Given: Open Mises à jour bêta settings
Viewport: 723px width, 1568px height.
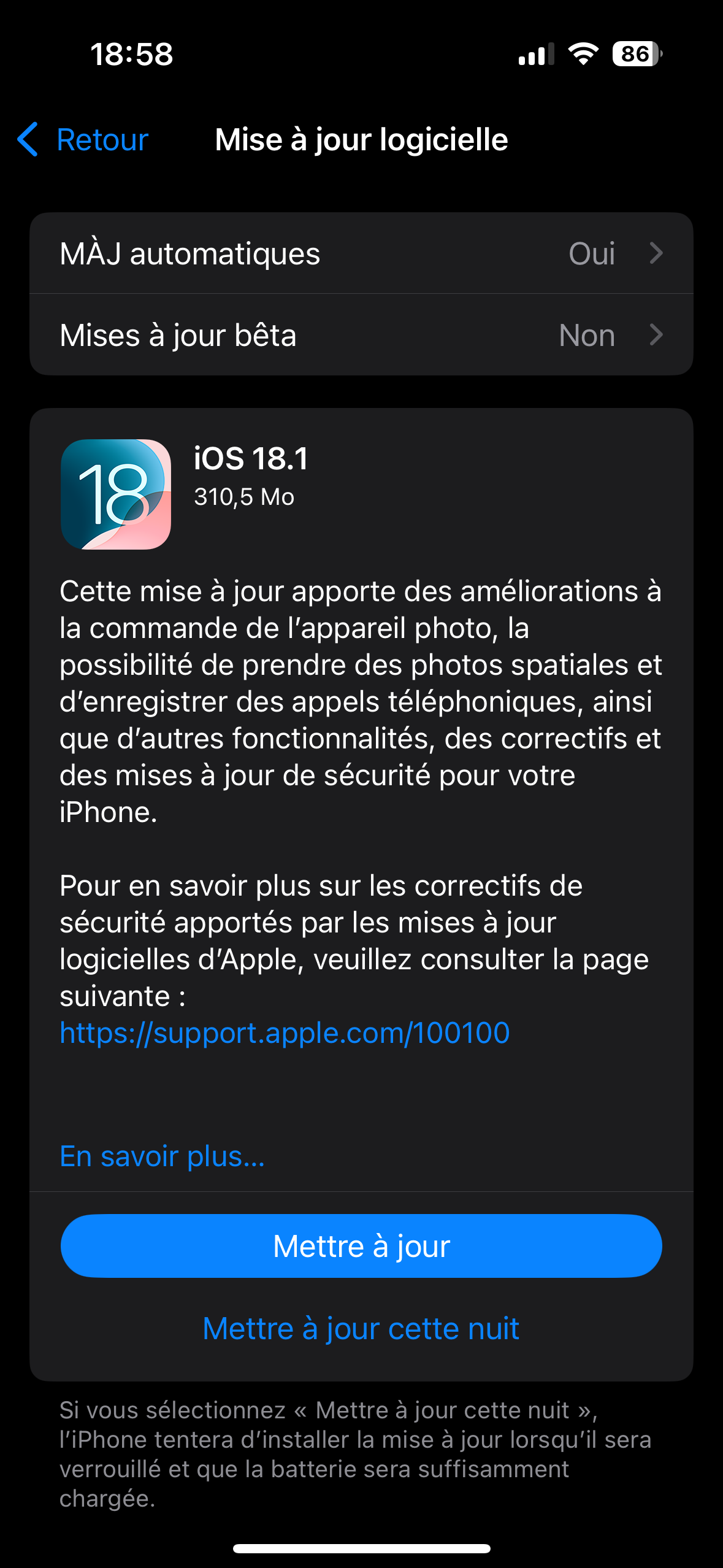Looking at the screenshot, I should click(x=361, y=335).
